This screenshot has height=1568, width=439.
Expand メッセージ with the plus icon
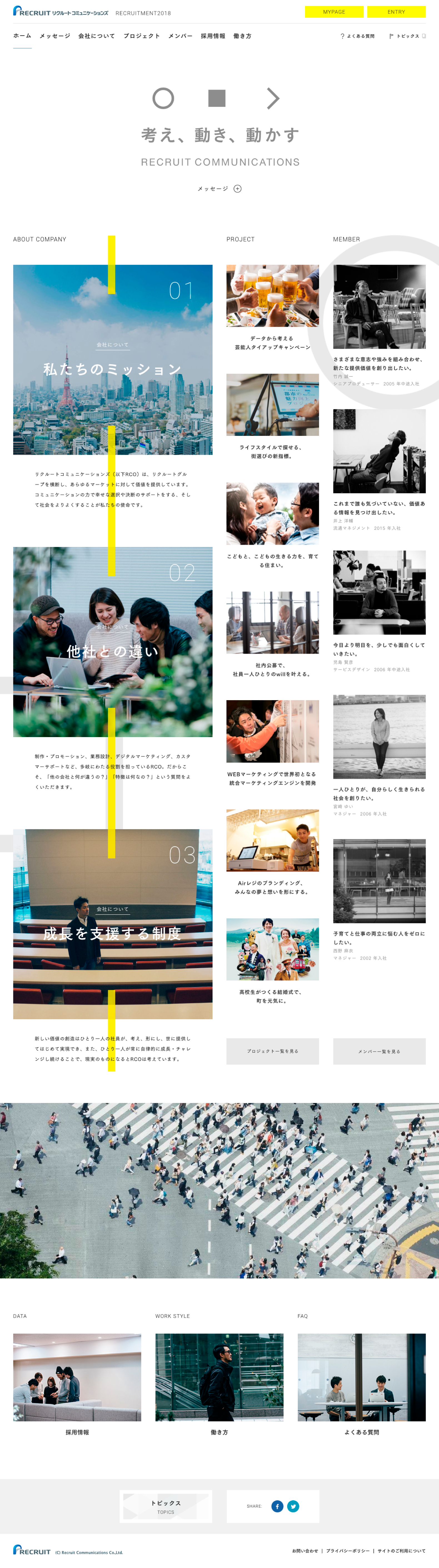coord(238,189)
